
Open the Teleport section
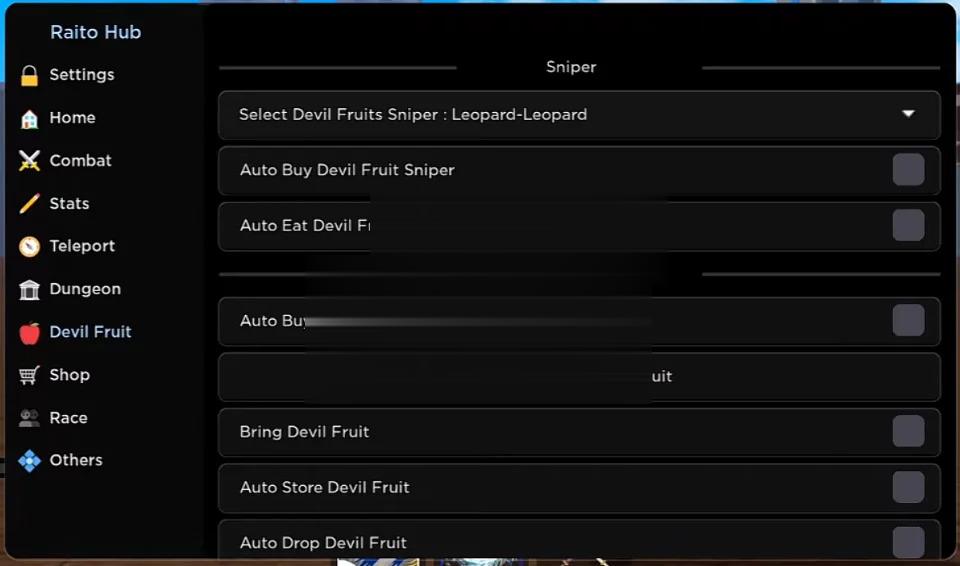coord(81,246)
